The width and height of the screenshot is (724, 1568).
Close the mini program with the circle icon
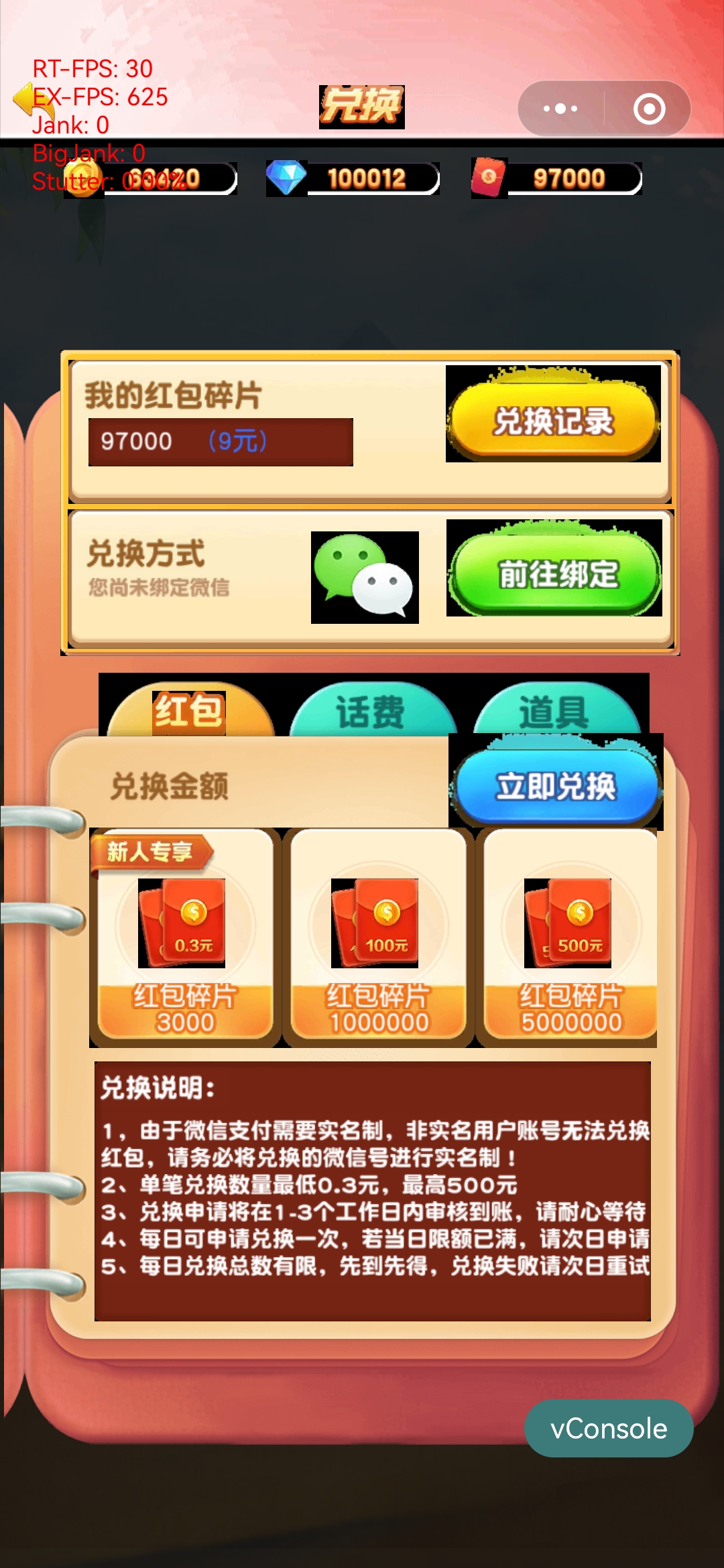[x=649, y=109]
